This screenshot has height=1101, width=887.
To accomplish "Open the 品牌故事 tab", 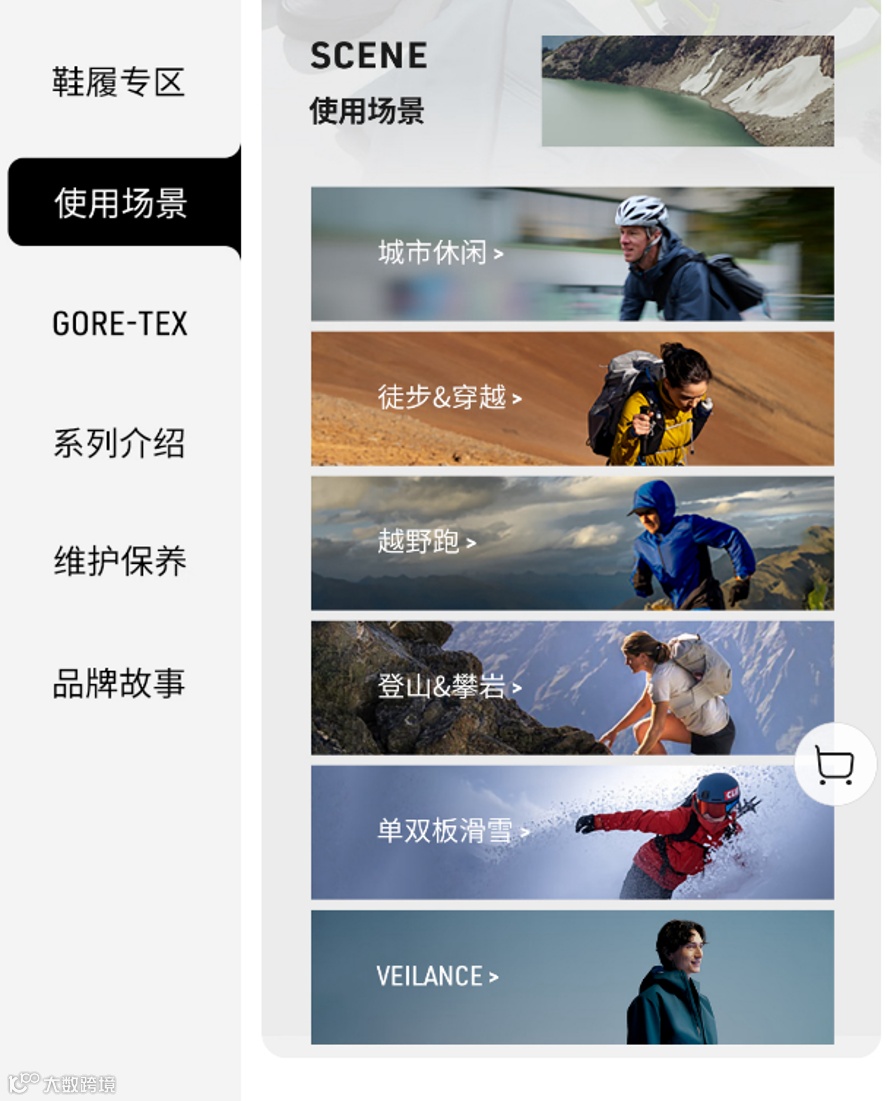I will coord(120,684).
